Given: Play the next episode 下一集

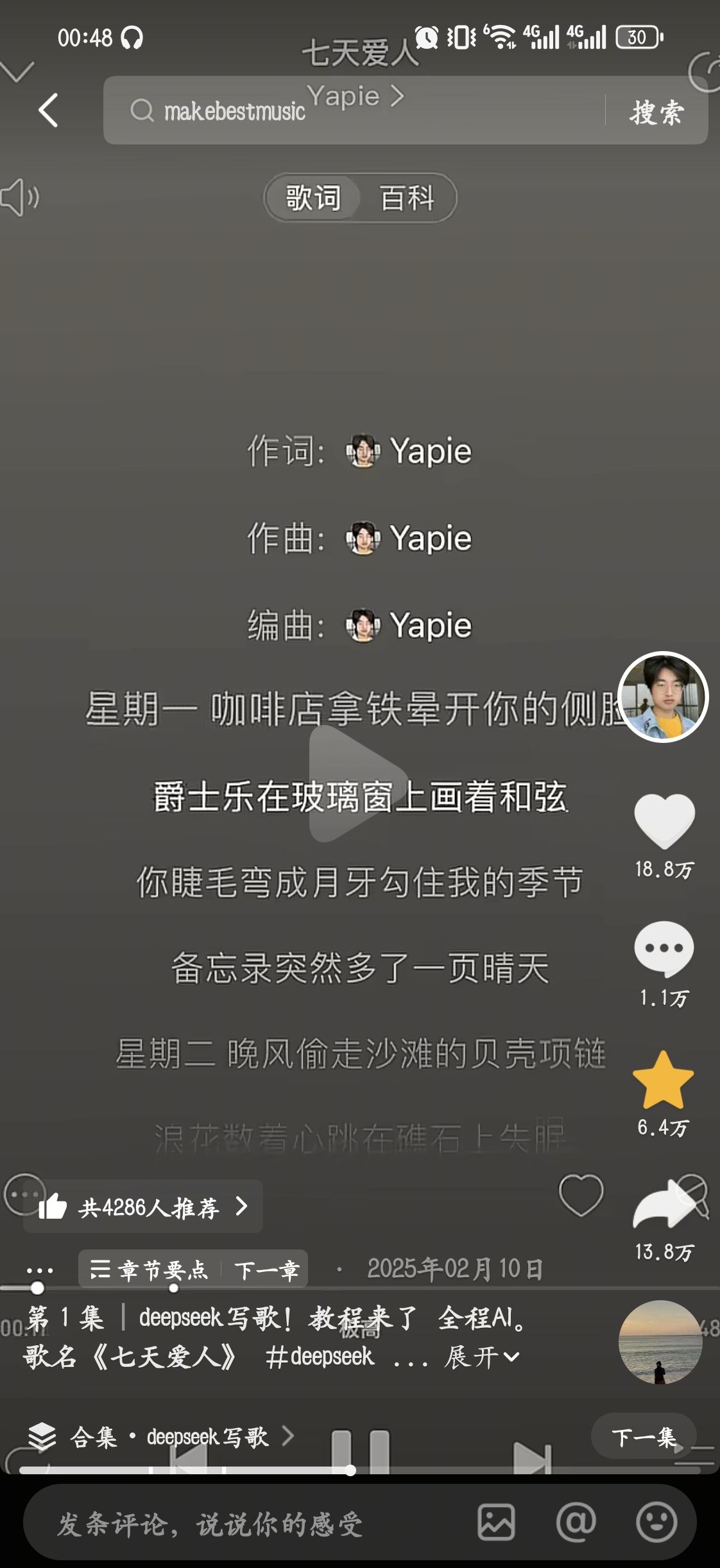Looking at the screenshot, I should 644,1437.
